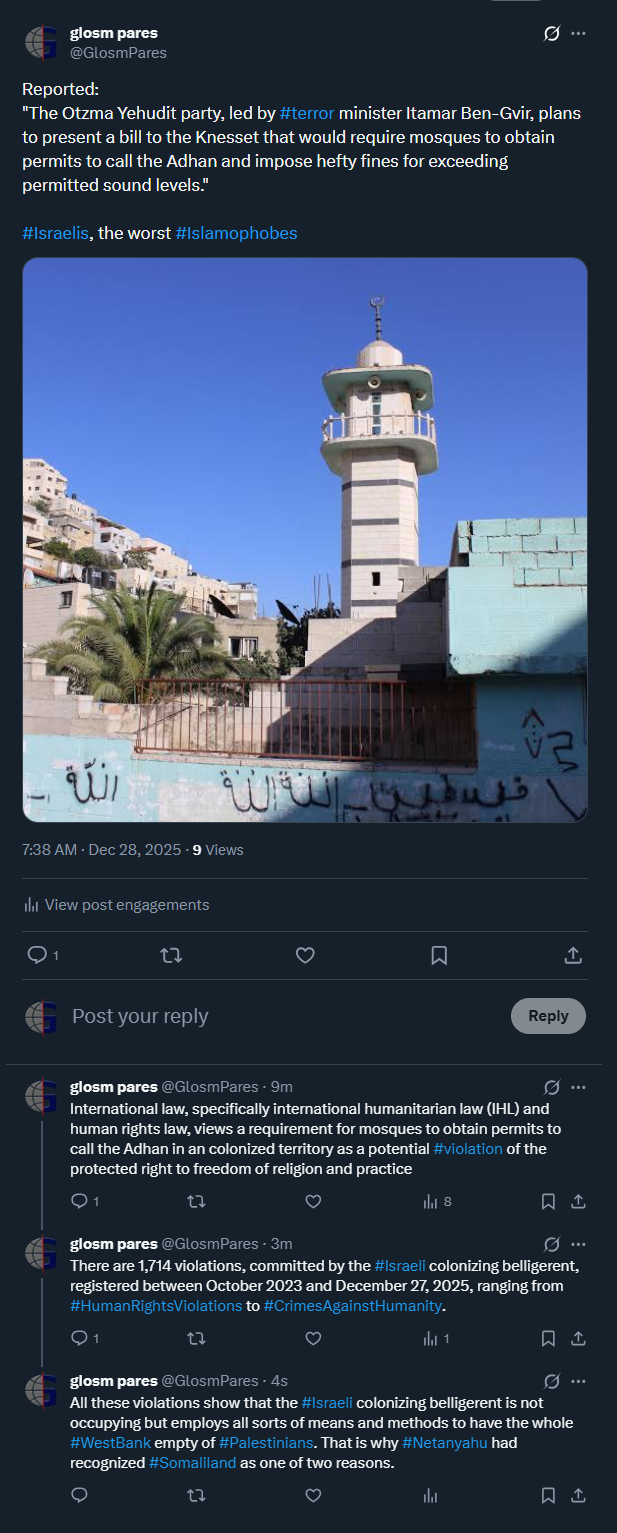Bookmark the reply mentioning #Netanyahu
Image resolution: width=617 pixels, height=1533 pixels.
(x=548, y=1496)
